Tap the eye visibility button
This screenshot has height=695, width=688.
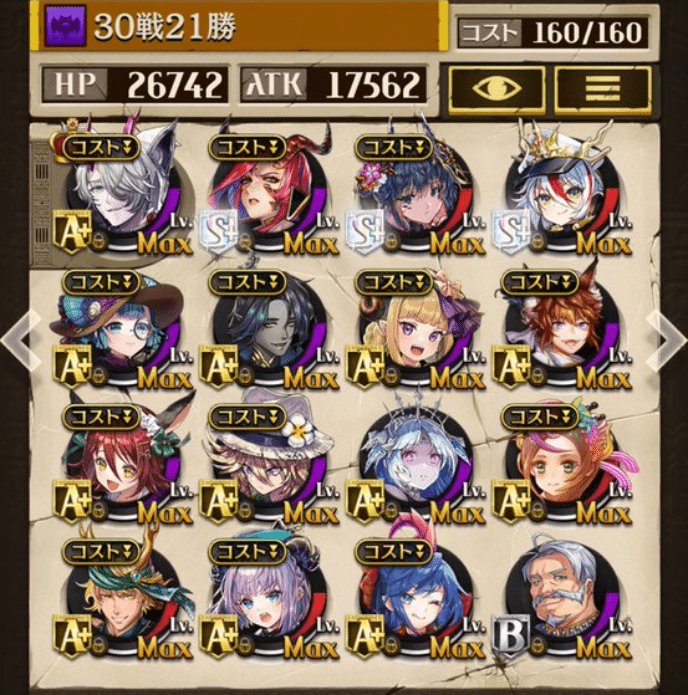[x=496, y=89]
